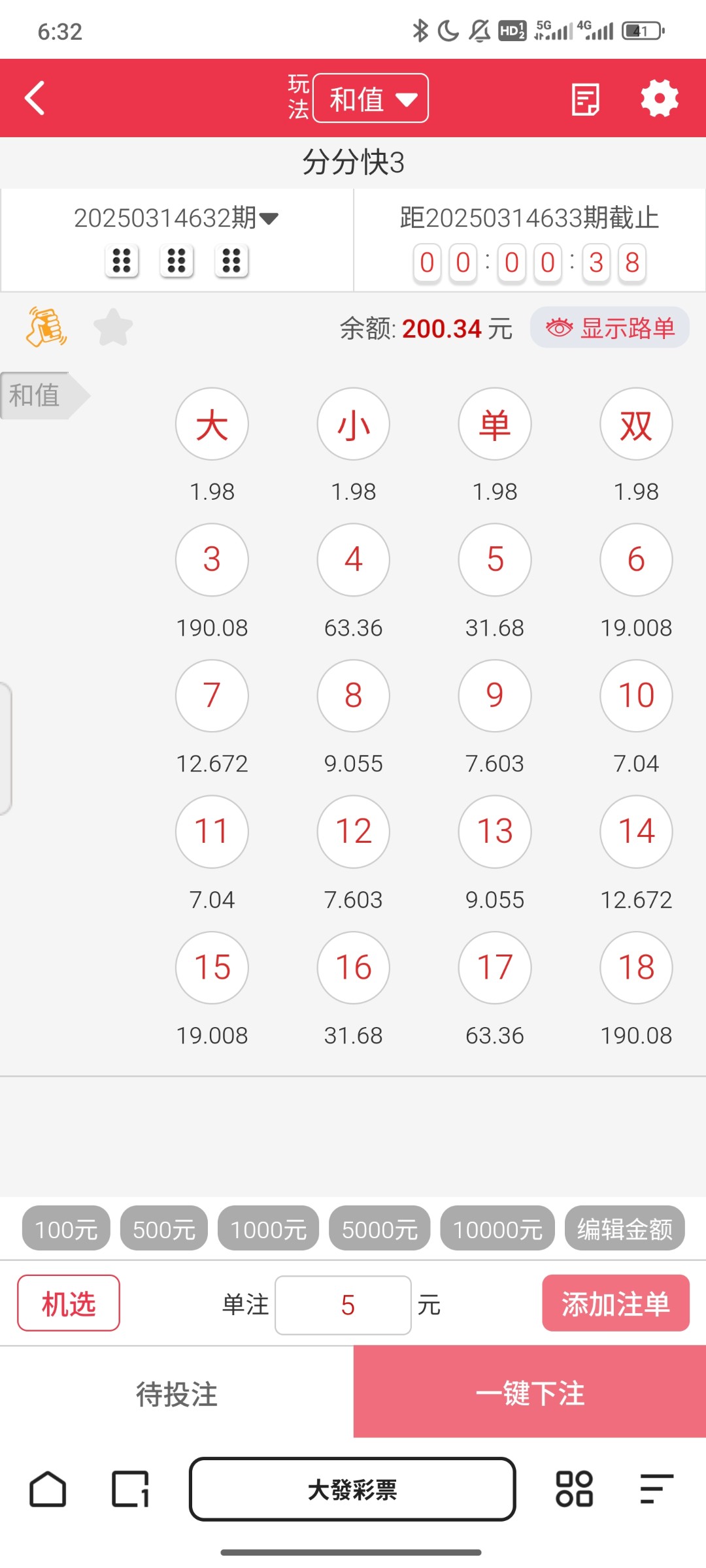Select the 100元 amount chip

click(66, 1229)
